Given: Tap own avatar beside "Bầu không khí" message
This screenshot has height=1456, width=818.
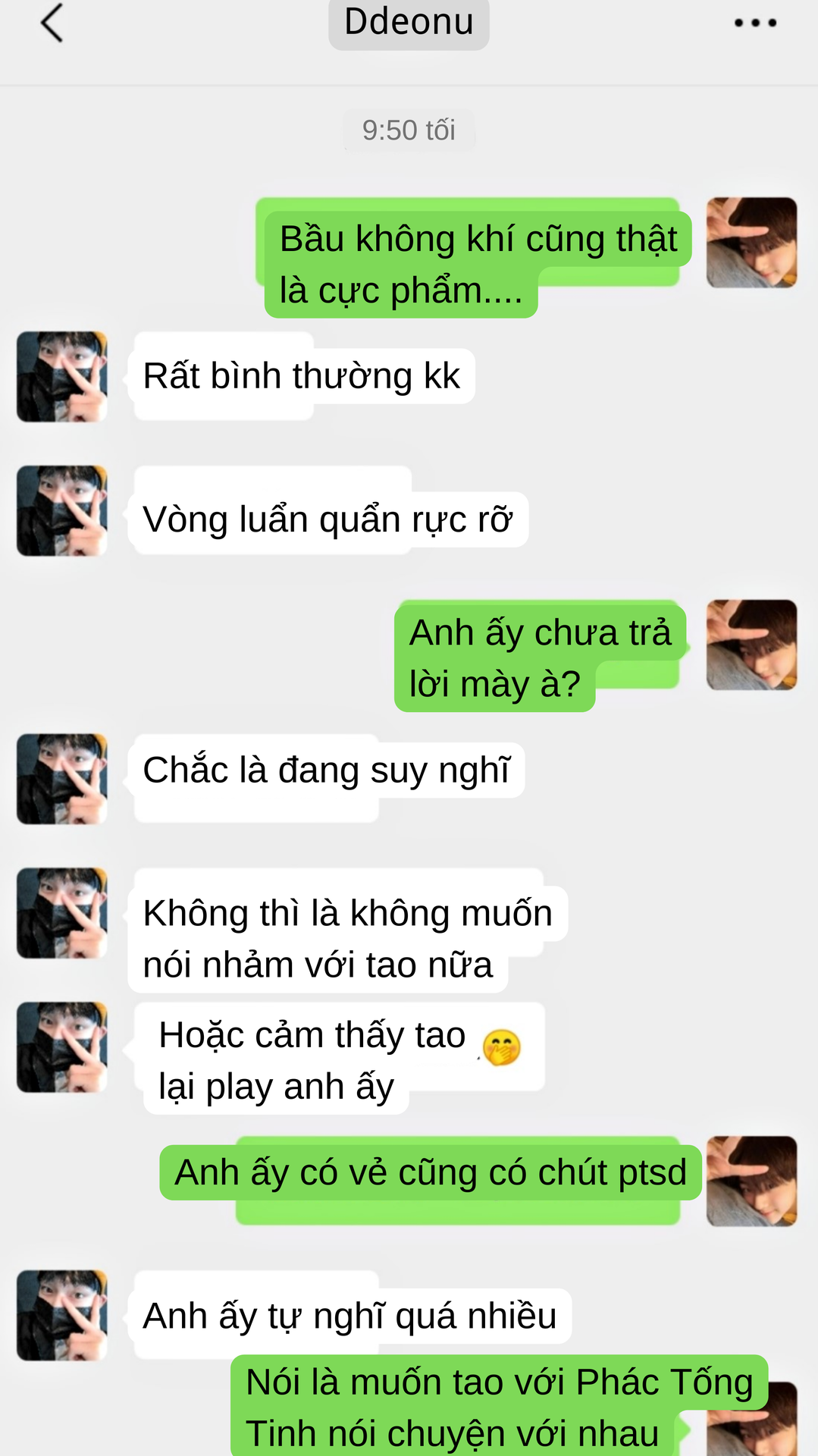Looking at the screenshot, I should pos(751,243).
